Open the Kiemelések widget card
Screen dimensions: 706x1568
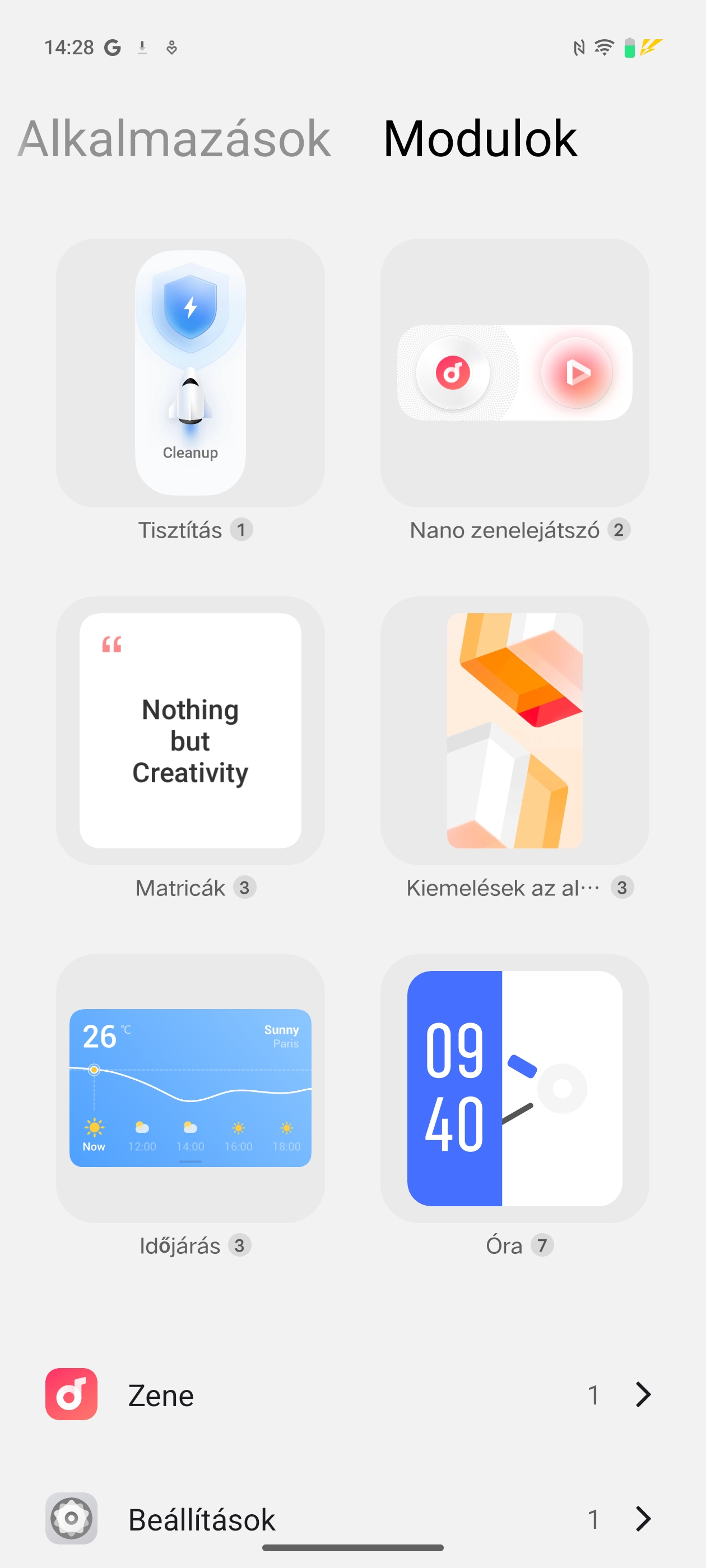click(x=515, y=730)
